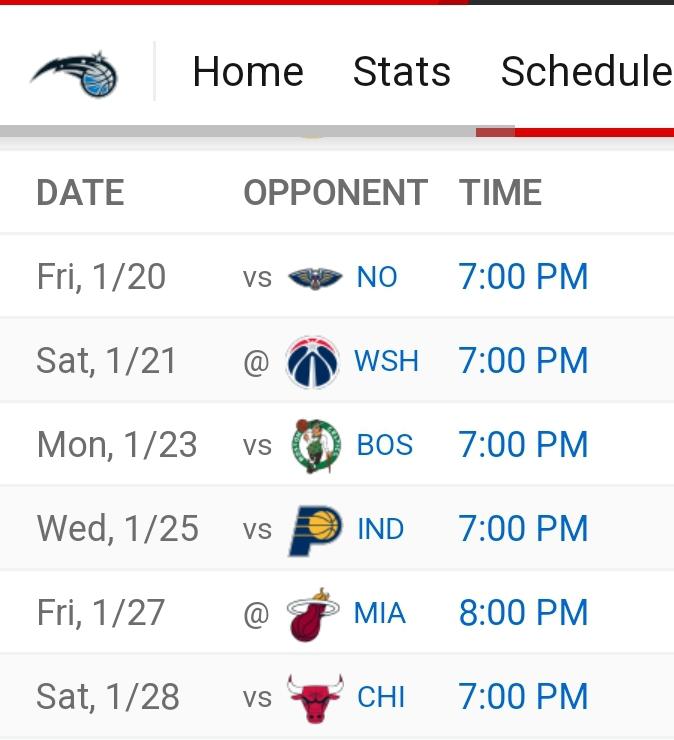674x740 pixels.
Task: Tap the 7:00 PM time for Sat, 1/21
Action: point(523,361)
